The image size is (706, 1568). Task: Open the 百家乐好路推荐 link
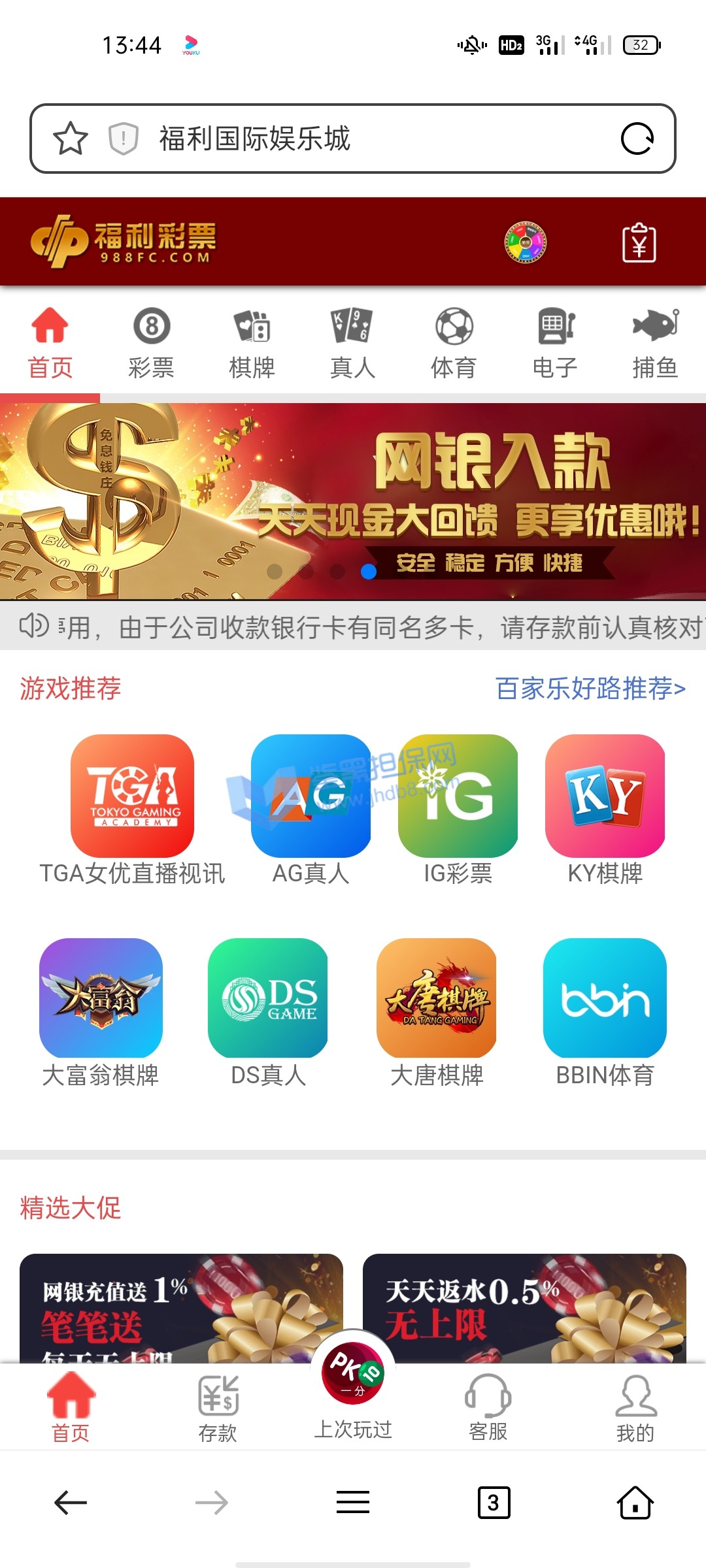coord(590,688)
